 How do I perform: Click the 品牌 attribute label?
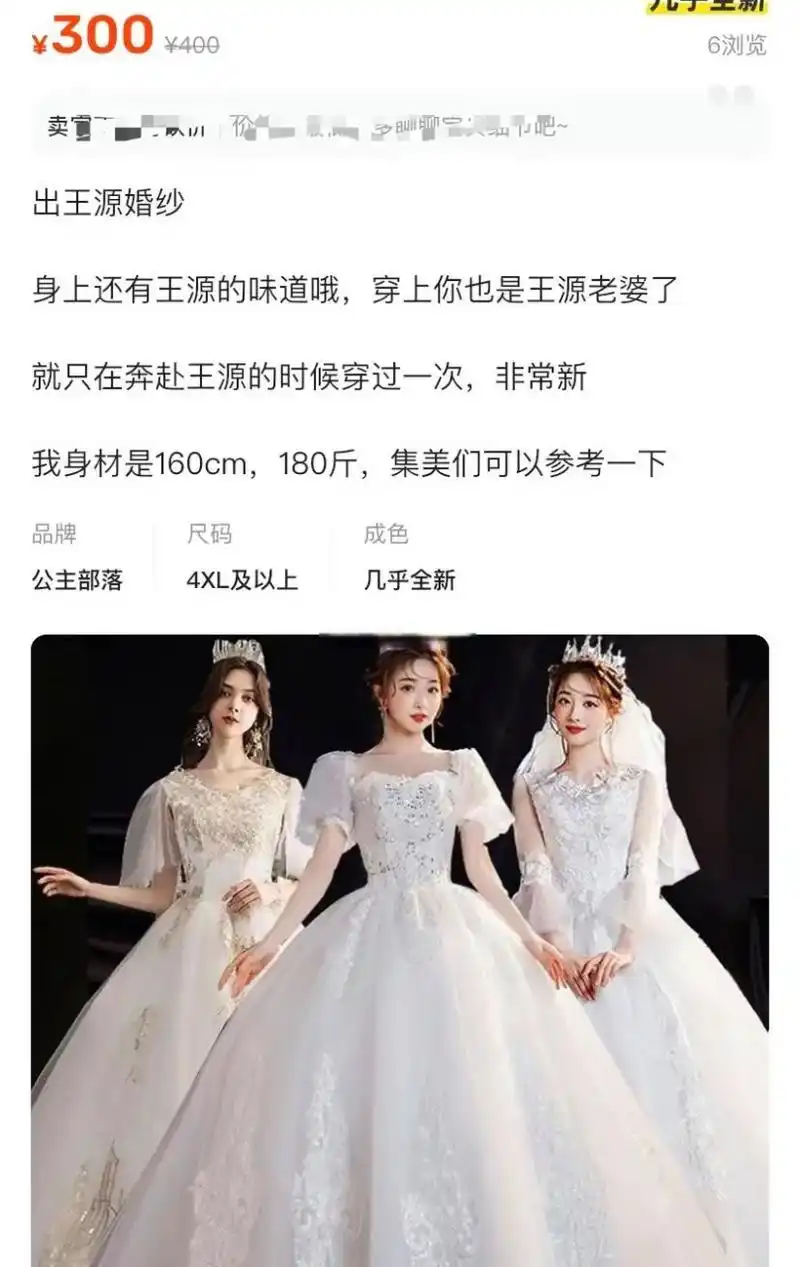[55, 535]
